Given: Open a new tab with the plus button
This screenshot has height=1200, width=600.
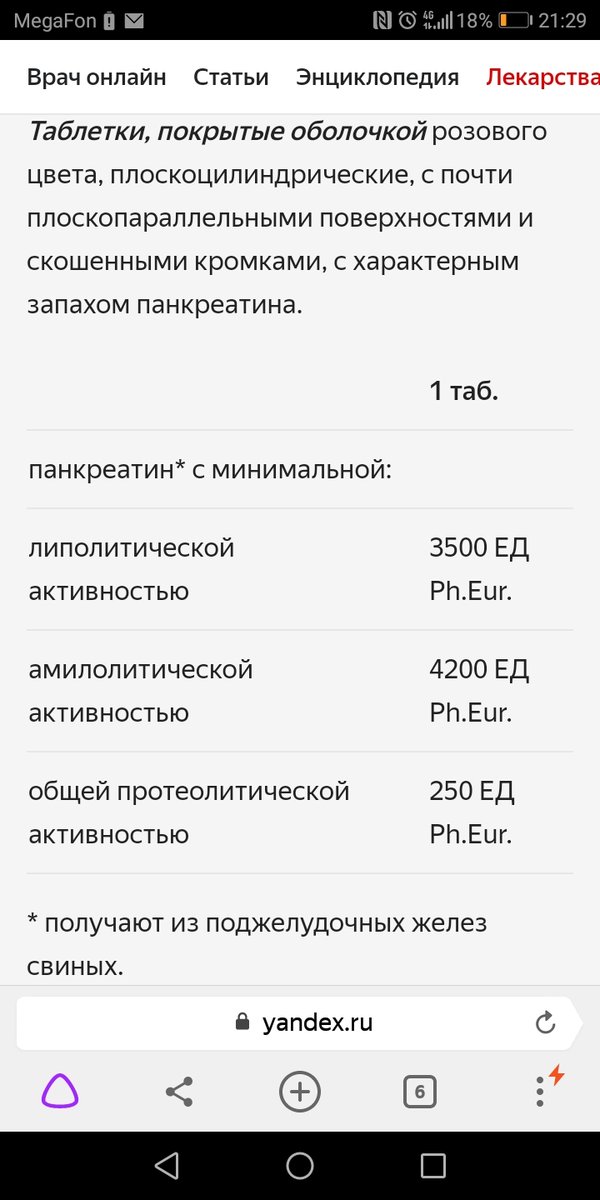Looking at the screenshot, I should 300,1091.
